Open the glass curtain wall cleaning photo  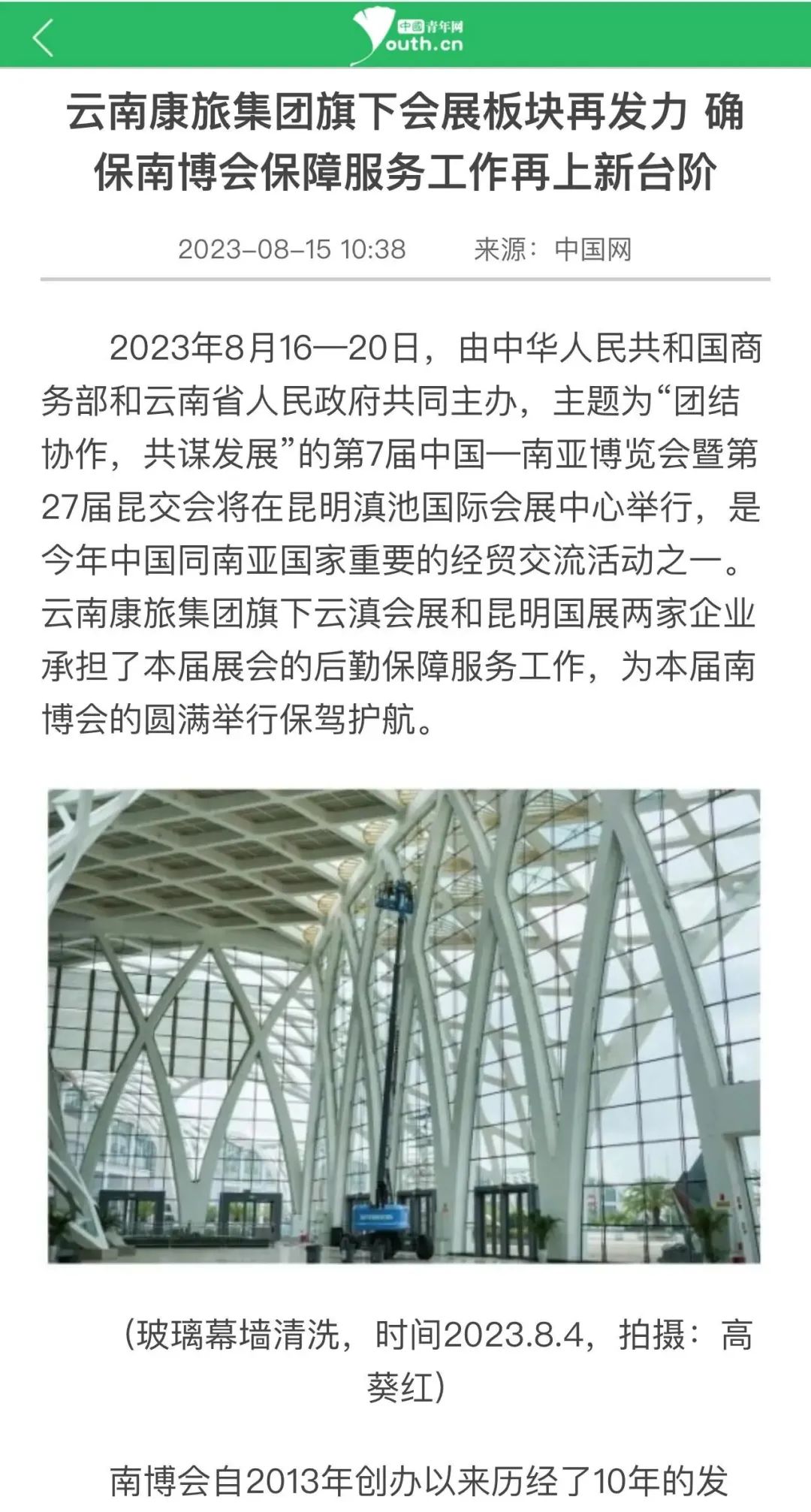404,1025
